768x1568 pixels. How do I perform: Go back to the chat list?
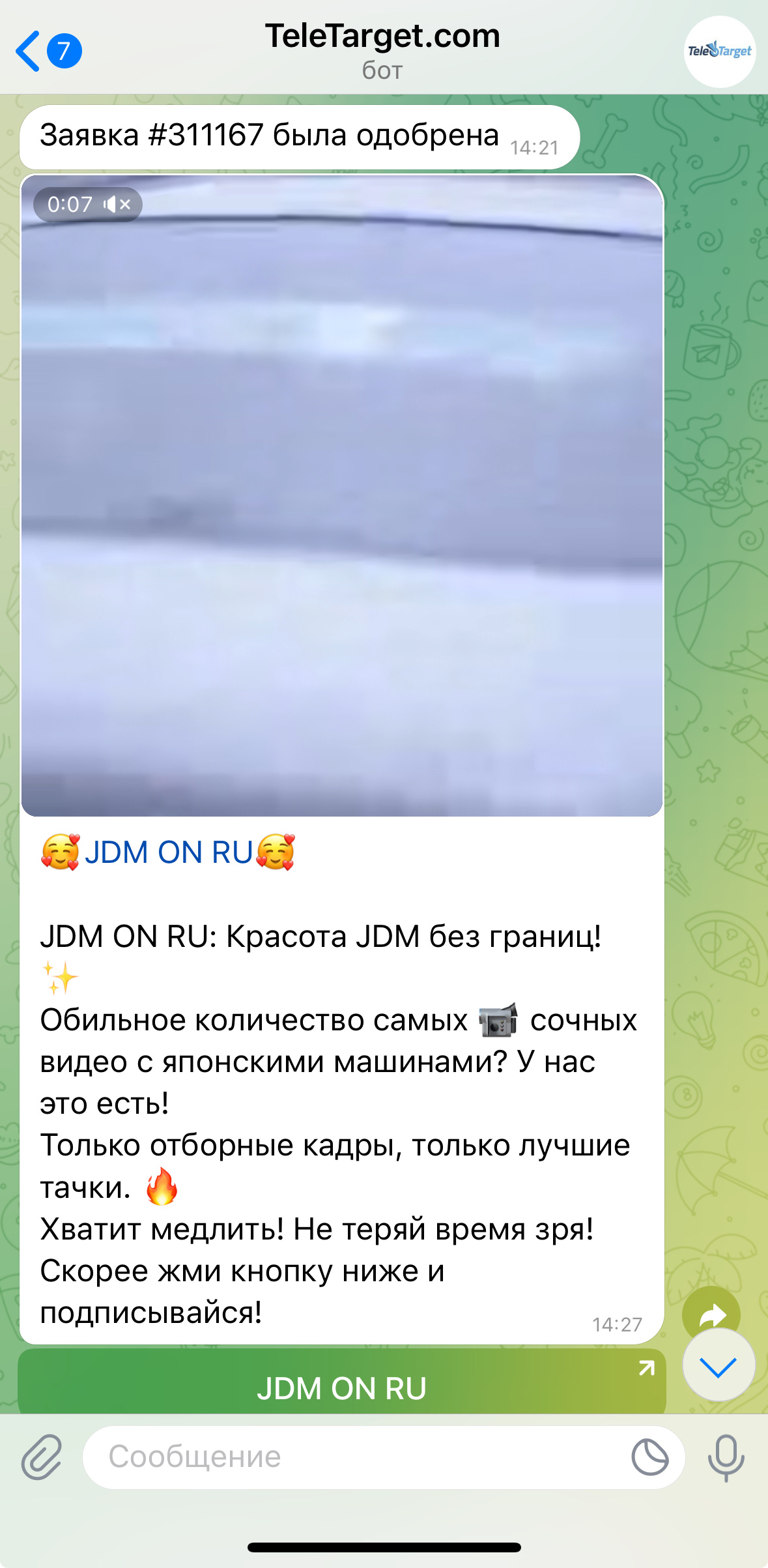pyautogui.click(x=47, y=51)
